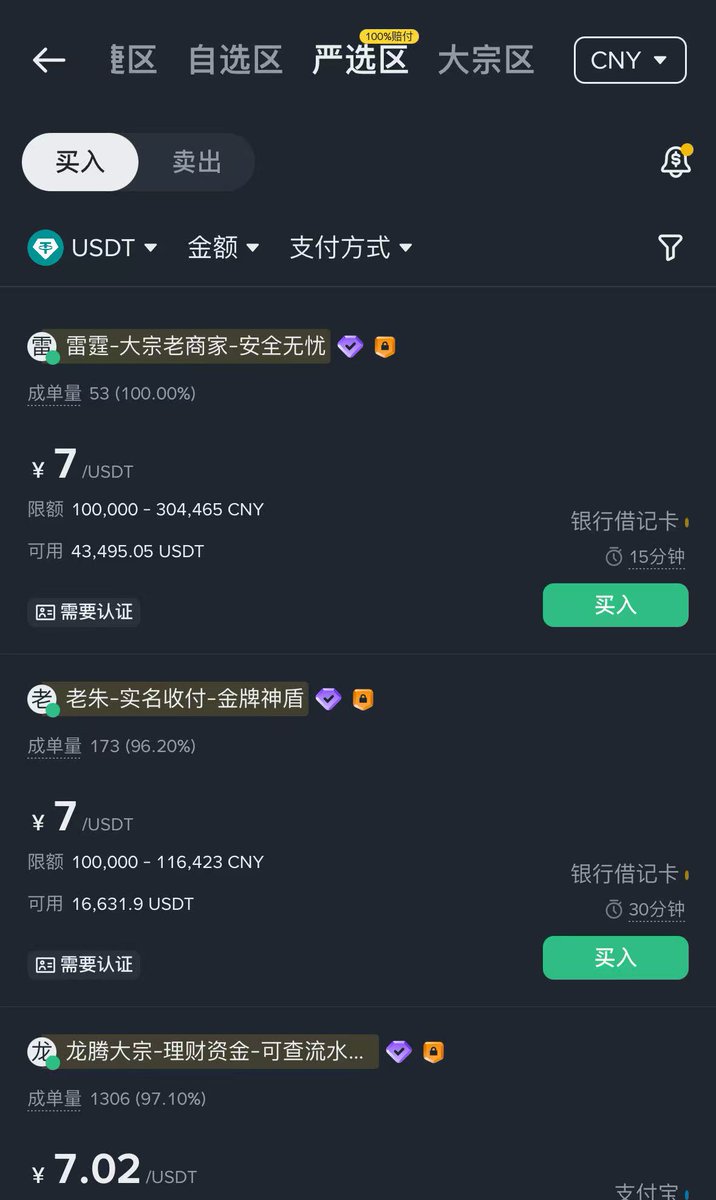716x1200 pixels.
Task: Select the 买入 segment
Action: click(80, 162)
